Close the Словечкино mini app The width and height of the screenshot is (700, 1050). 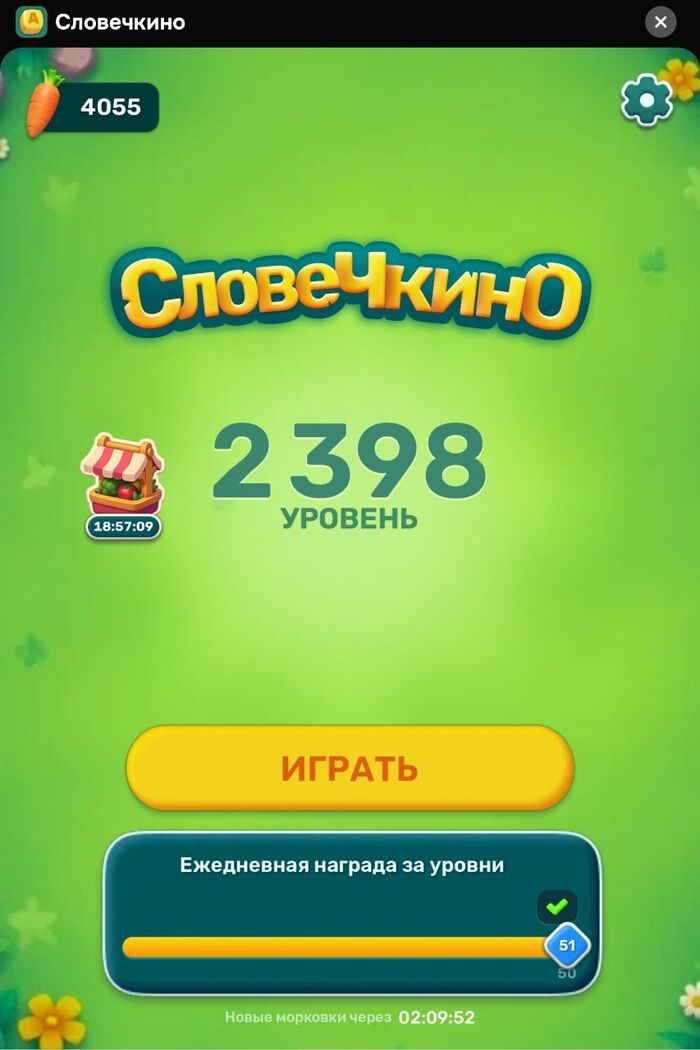660,22
